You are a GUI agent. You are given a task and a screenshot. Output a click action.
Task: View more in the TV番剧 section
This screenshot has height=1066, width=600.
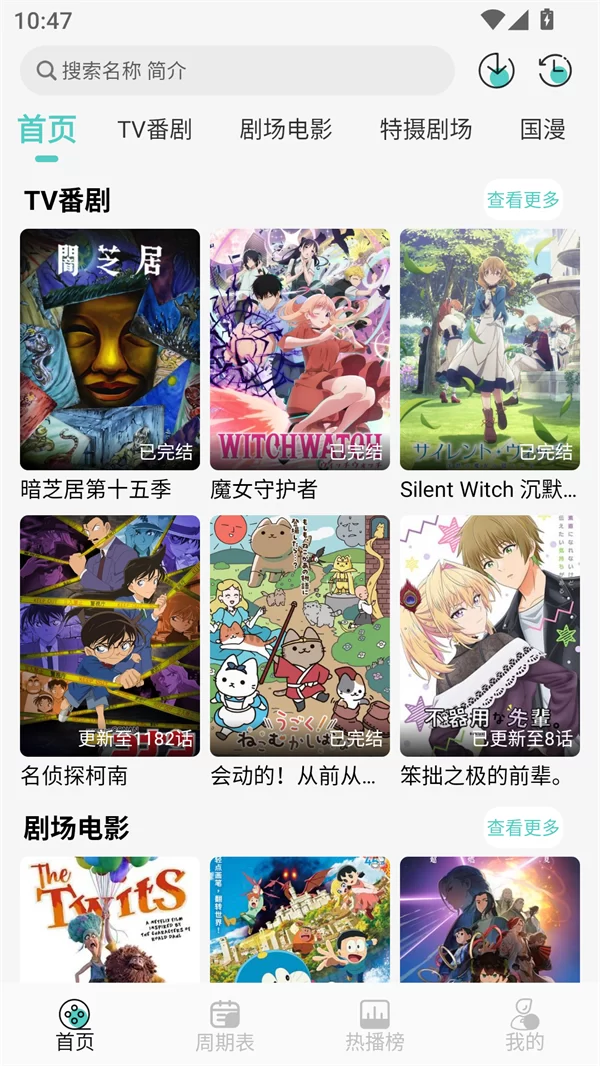click(523, 200)
